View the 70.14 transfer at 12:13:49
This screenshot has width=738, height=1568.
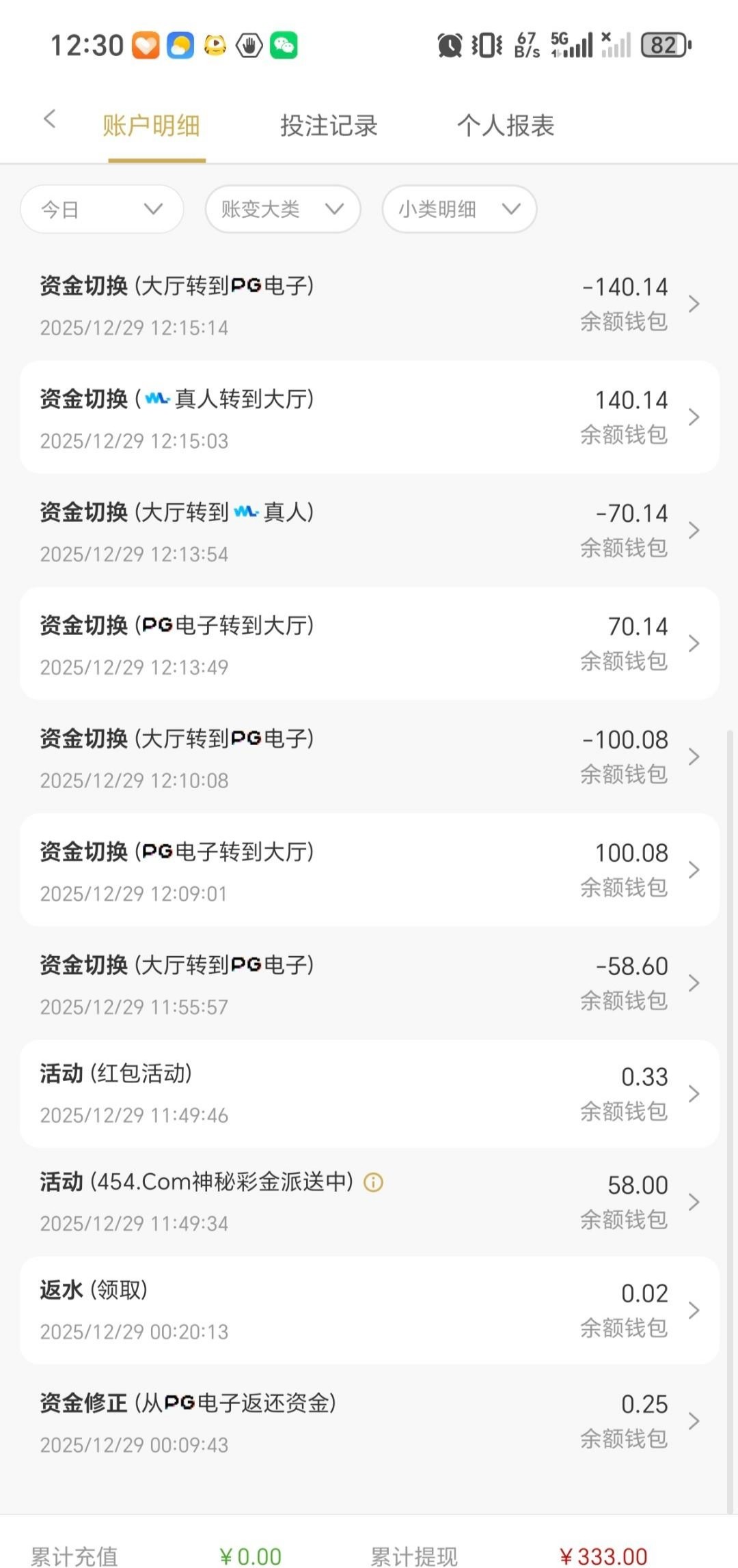click(x=369, y=643)
